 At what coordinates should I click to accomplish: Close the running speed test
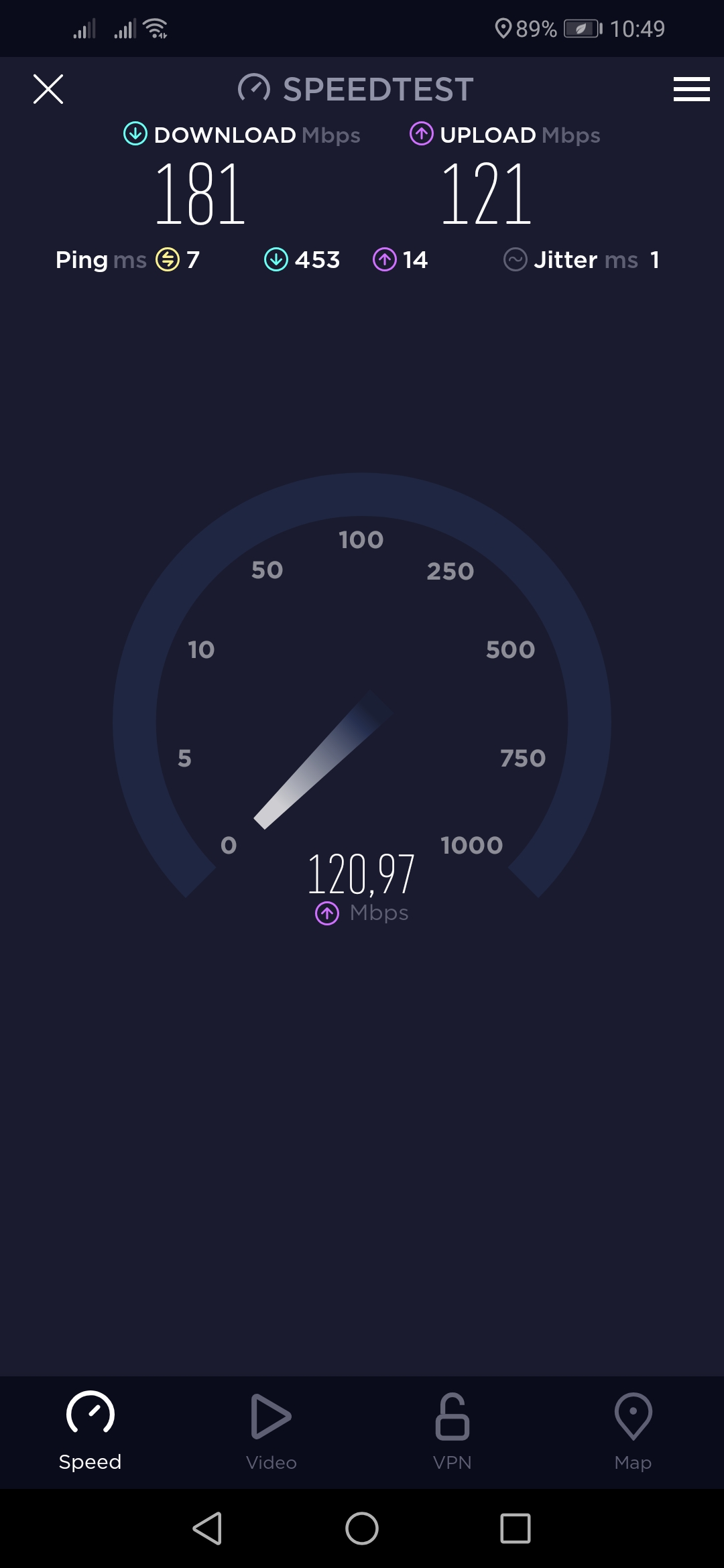coord(48,89)
